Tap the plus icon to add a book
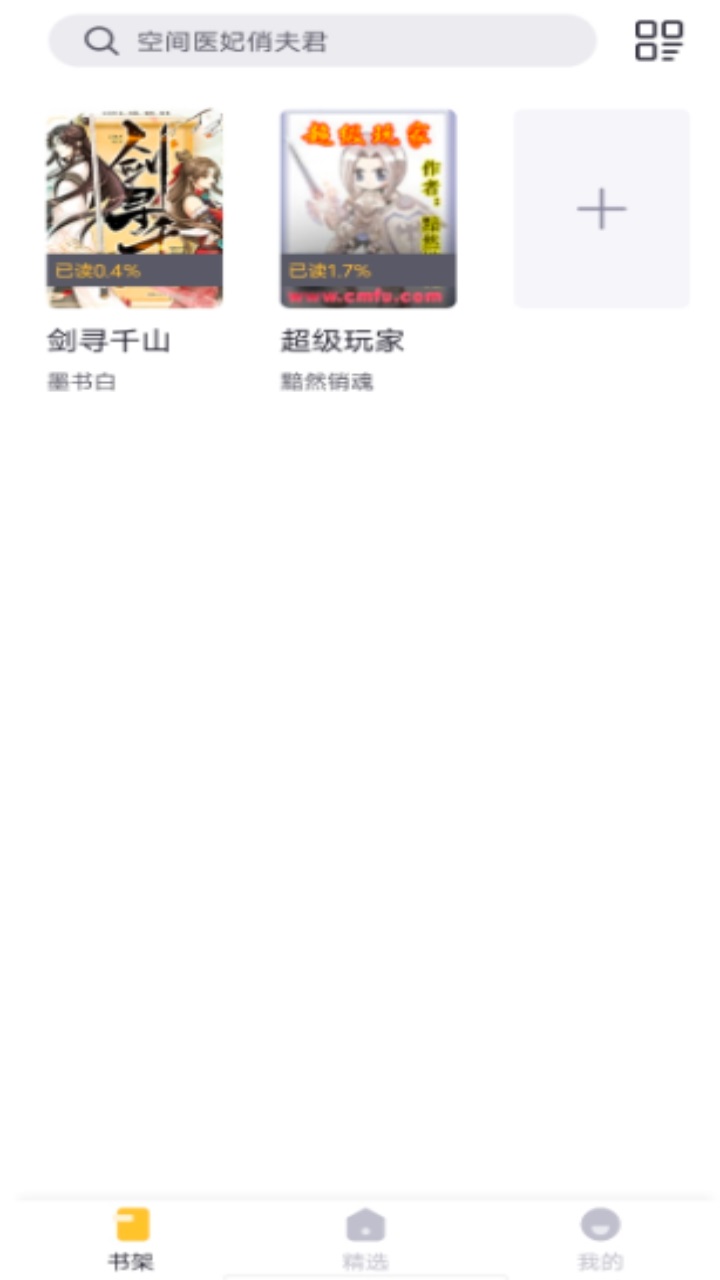Viewport: 720px width, 1280px height. click(600, 207)
